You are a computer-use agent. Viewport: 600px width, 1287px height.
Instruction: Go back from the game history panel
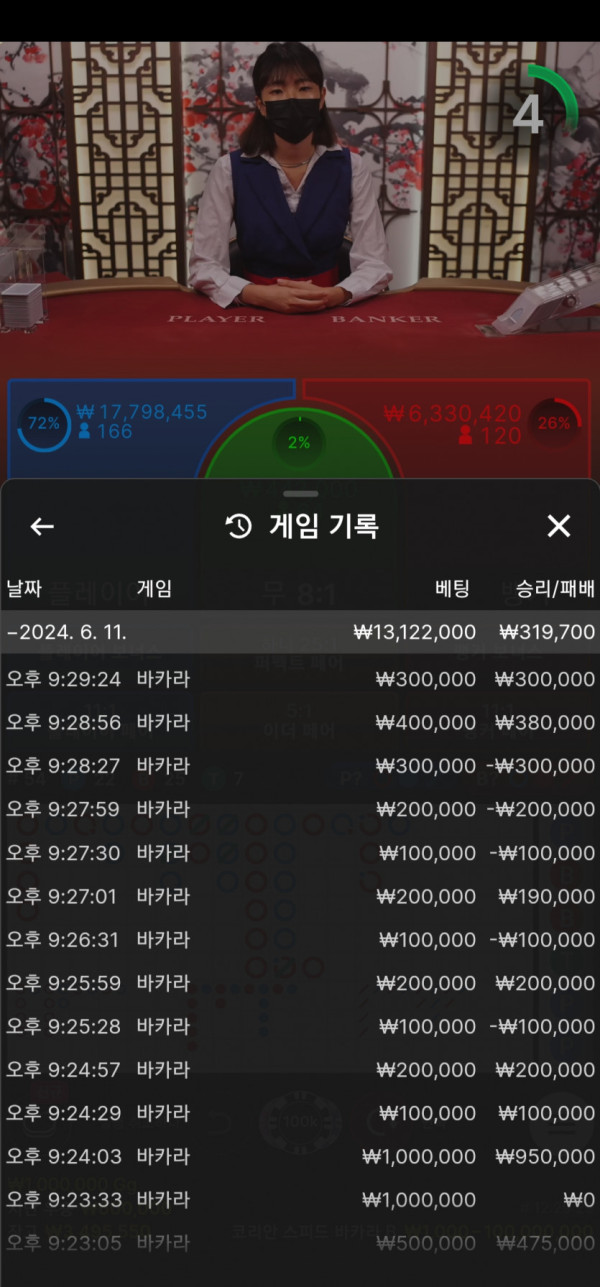point(42,527)
